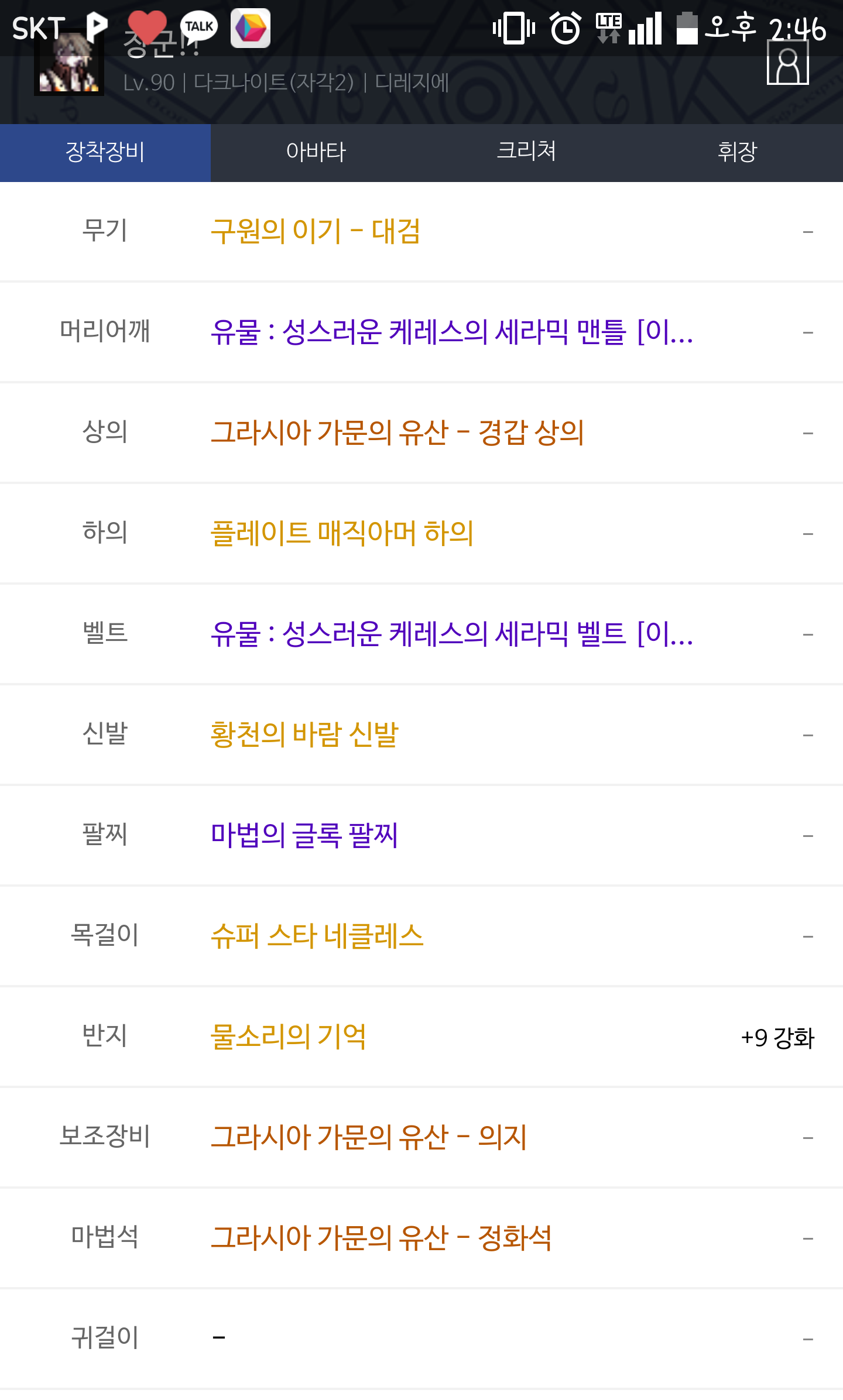Screen dimensions: 843x1400
Task: Open 슈퍼 스타 네클레스 necklace item
Action: (x=317, y=936)
